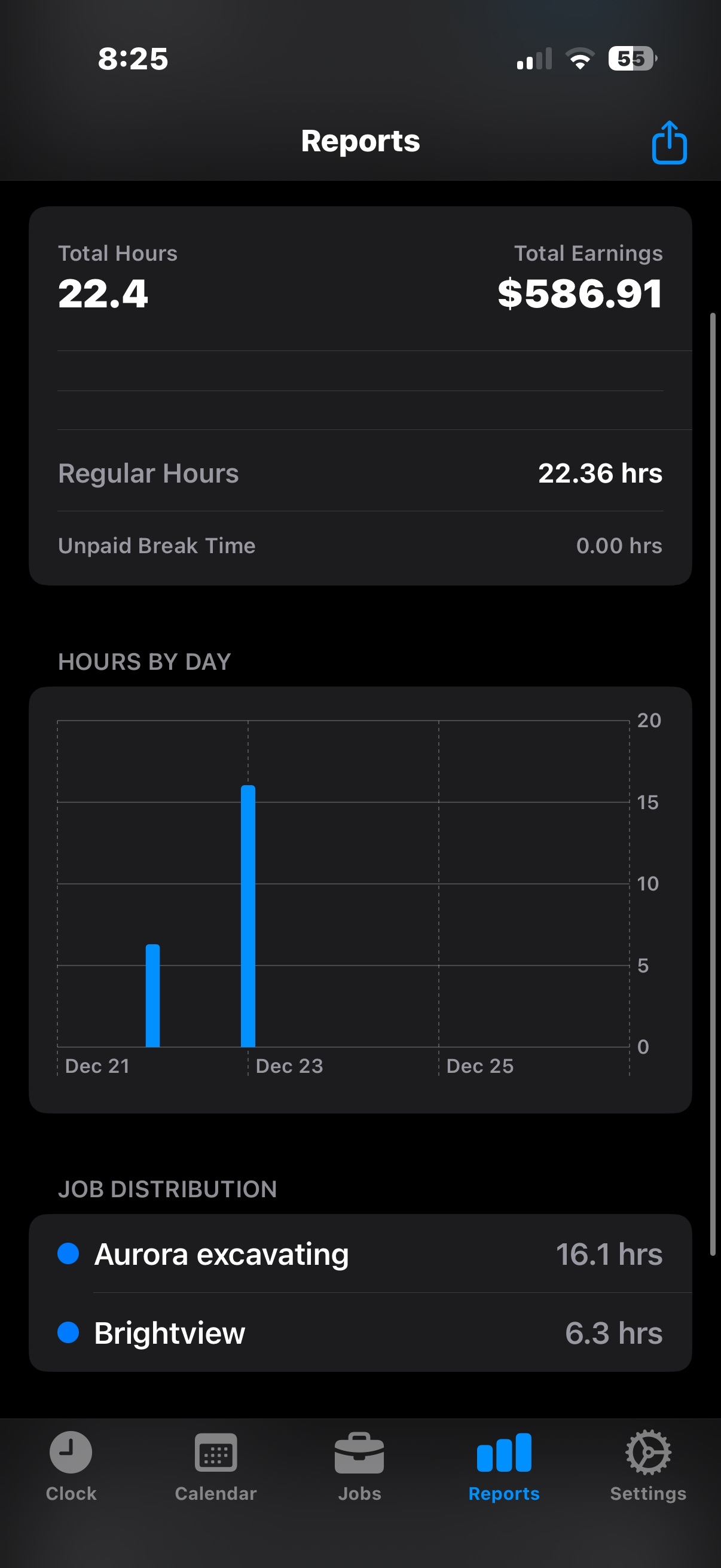The image size is (721, 1568).
Task: Tap the Jobs briefcase icon
Action: (360, 1454)
